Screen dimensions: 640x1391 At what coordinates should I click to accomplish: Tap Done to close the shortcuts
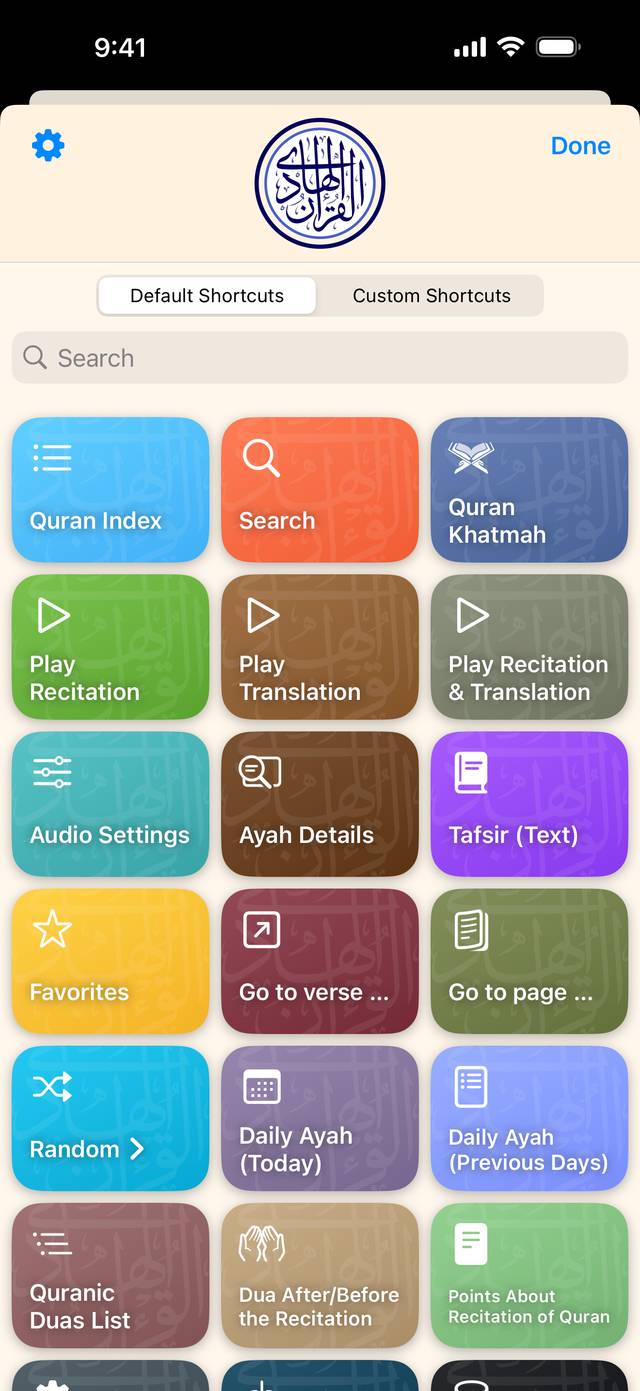point(580,146)
